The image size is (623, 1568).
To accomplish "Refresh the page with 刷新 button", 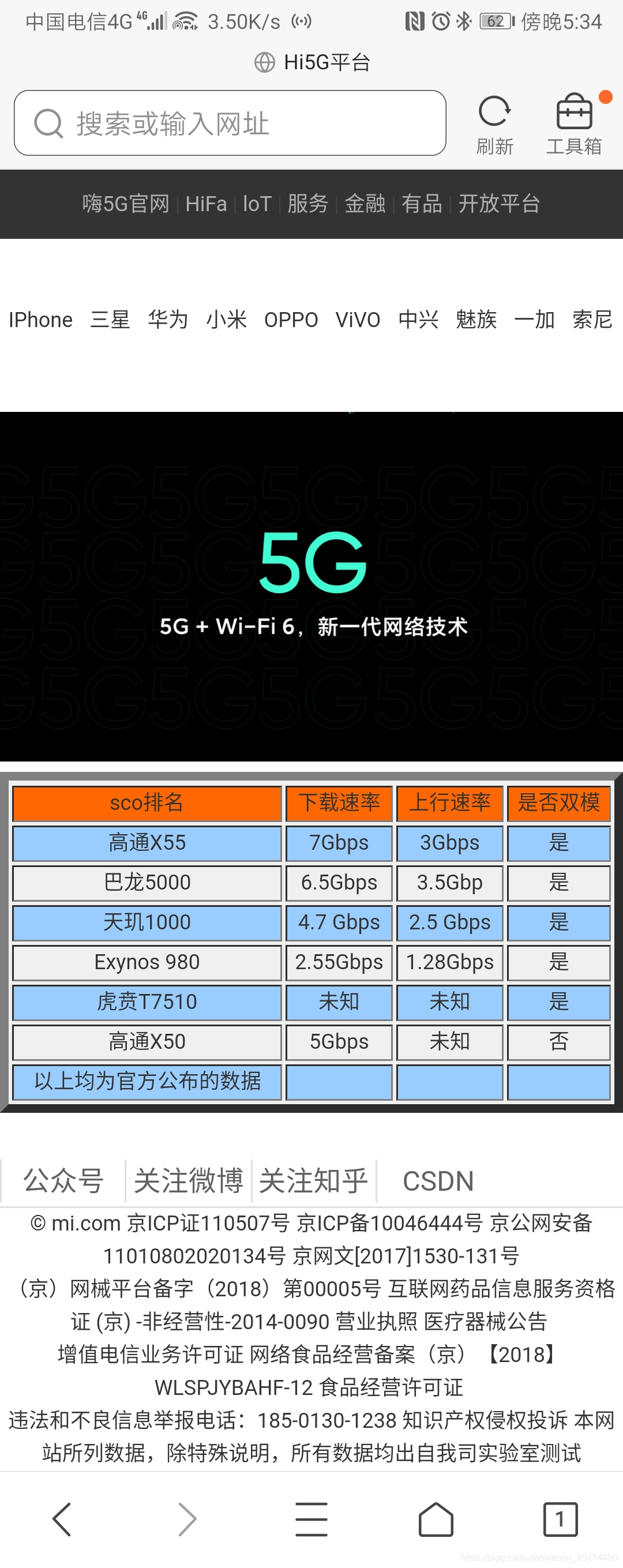I will tap(494, 125).
